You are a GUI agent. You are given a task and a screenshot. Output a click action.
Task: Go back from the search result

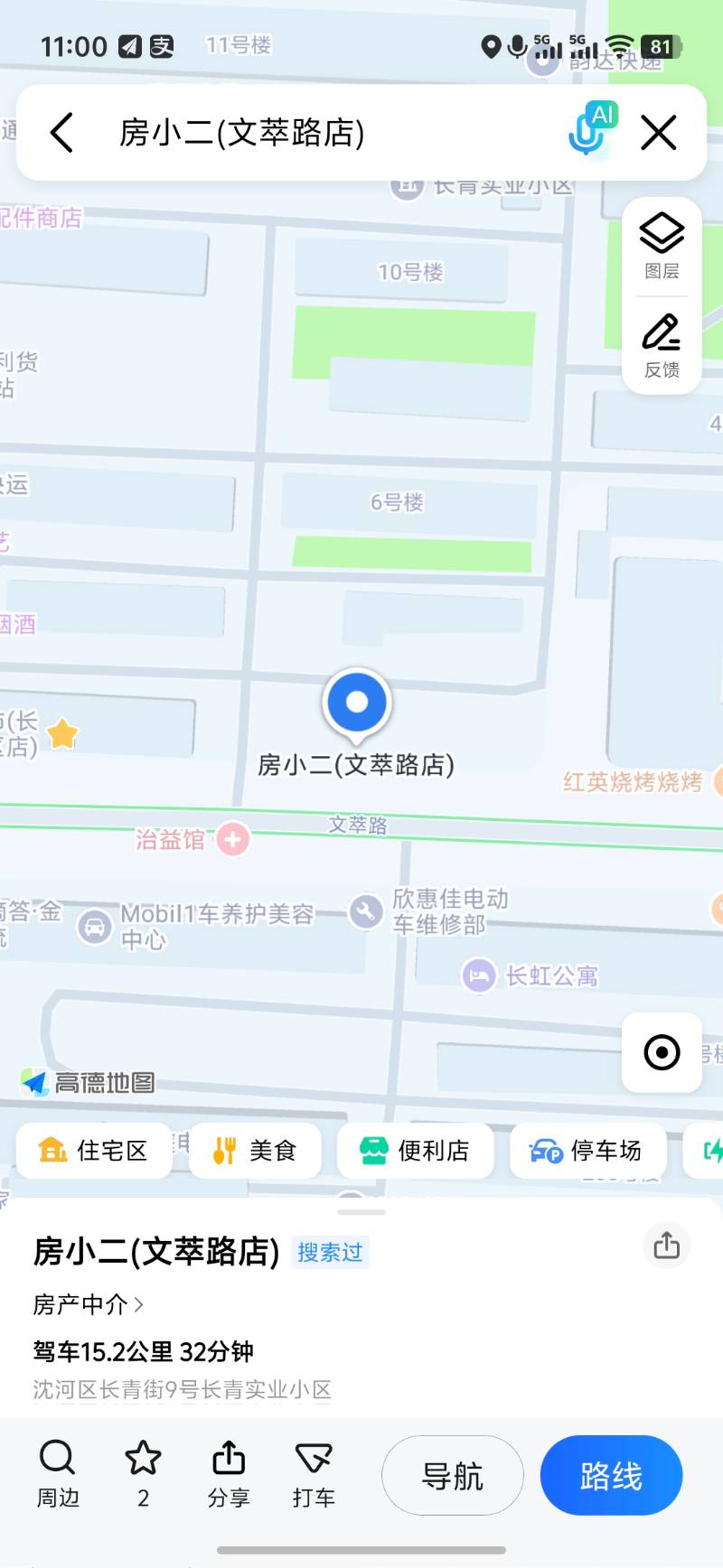tap(61, 133)
